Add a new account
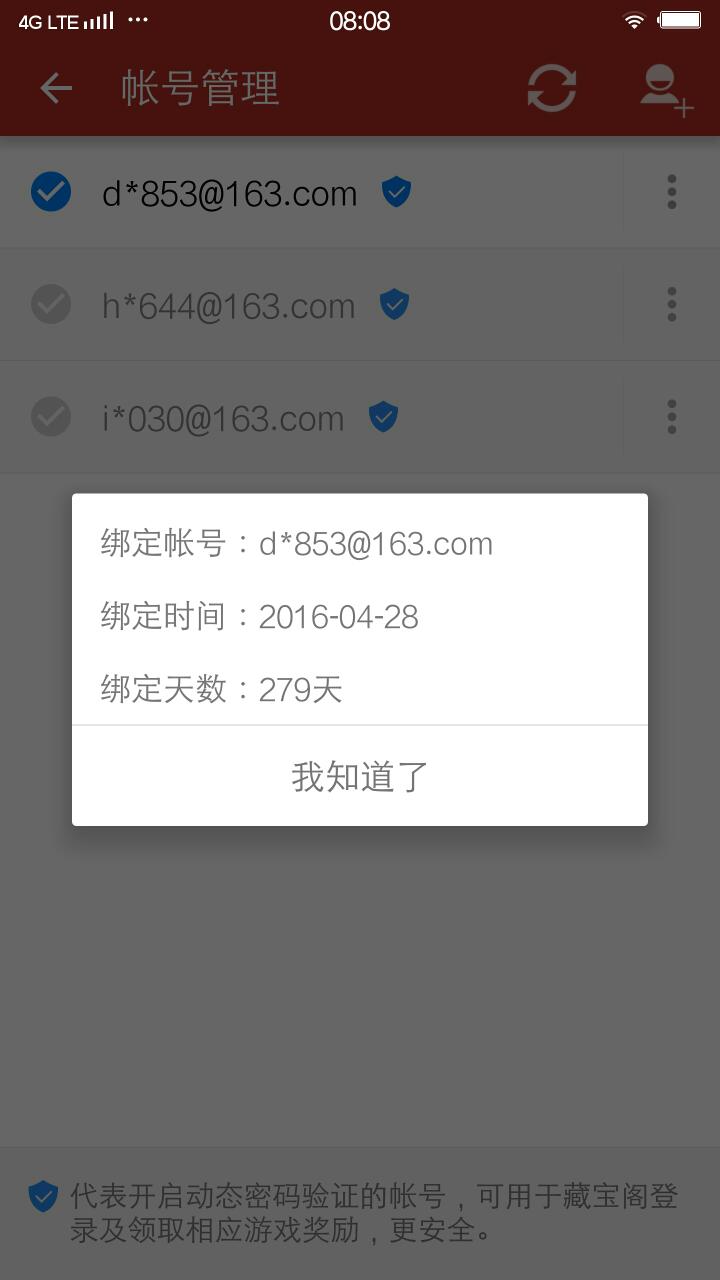The width and height of the screenshot is (720, 1280). (666, 88)
